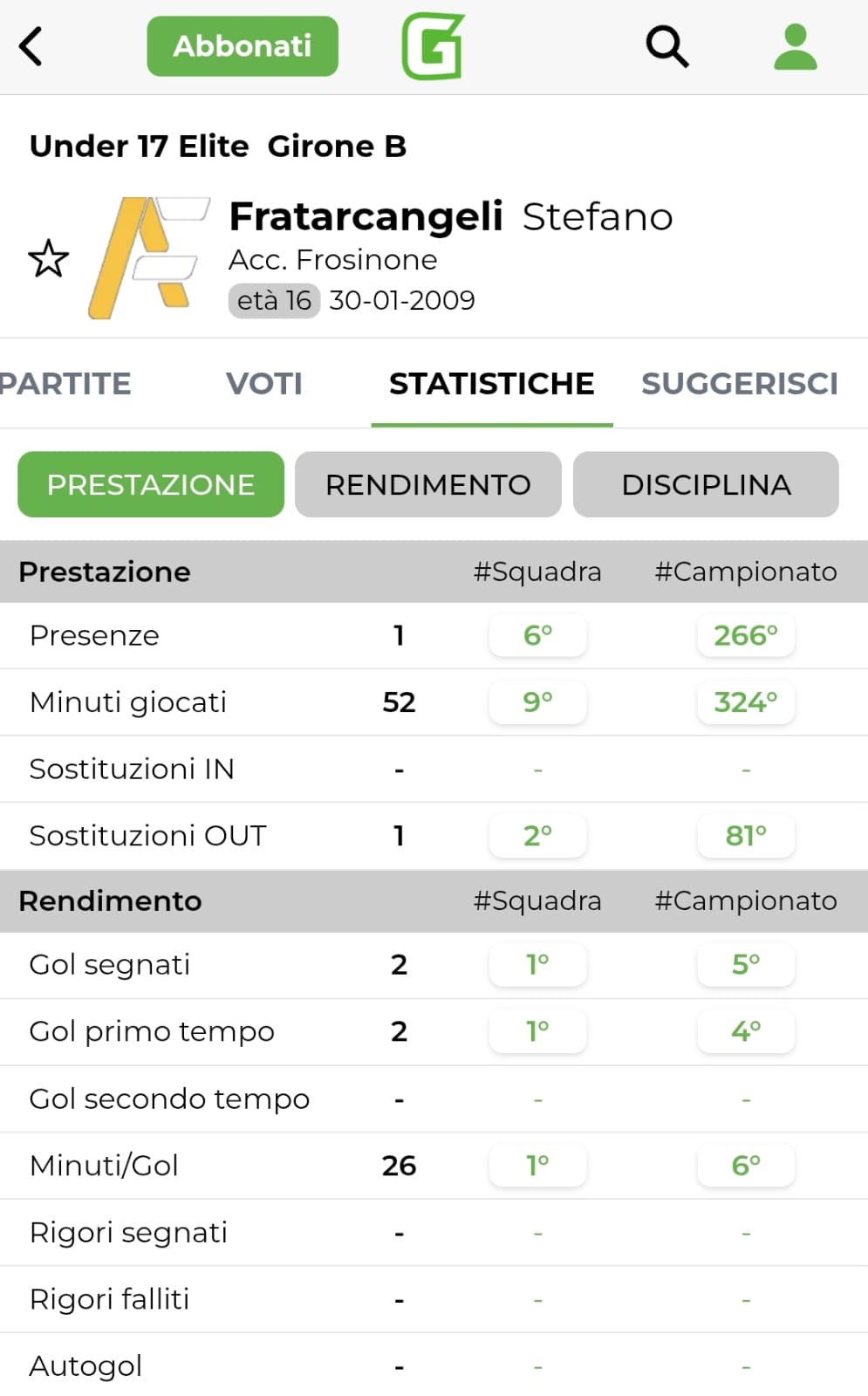Open the 9° team rank for Minuti giocati
Screen dimensions: 868x1396
pos(537,701)
